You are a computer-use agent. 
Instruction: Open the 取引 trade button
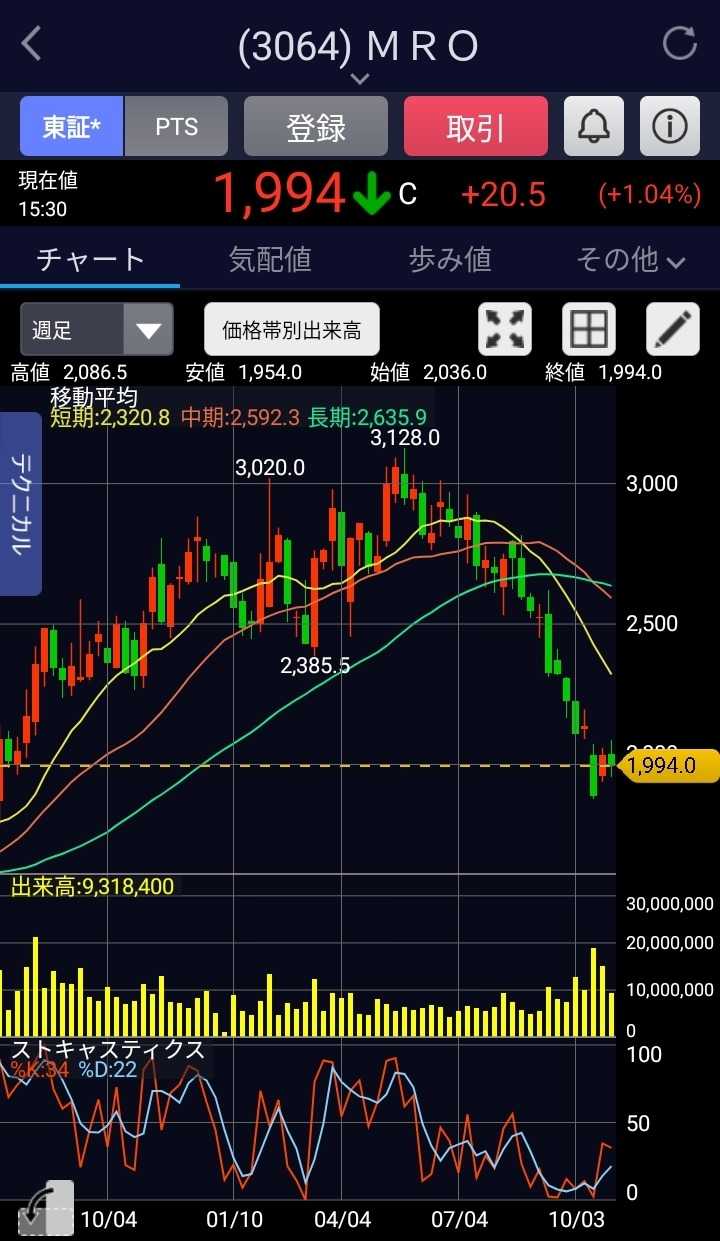point(475,127)
